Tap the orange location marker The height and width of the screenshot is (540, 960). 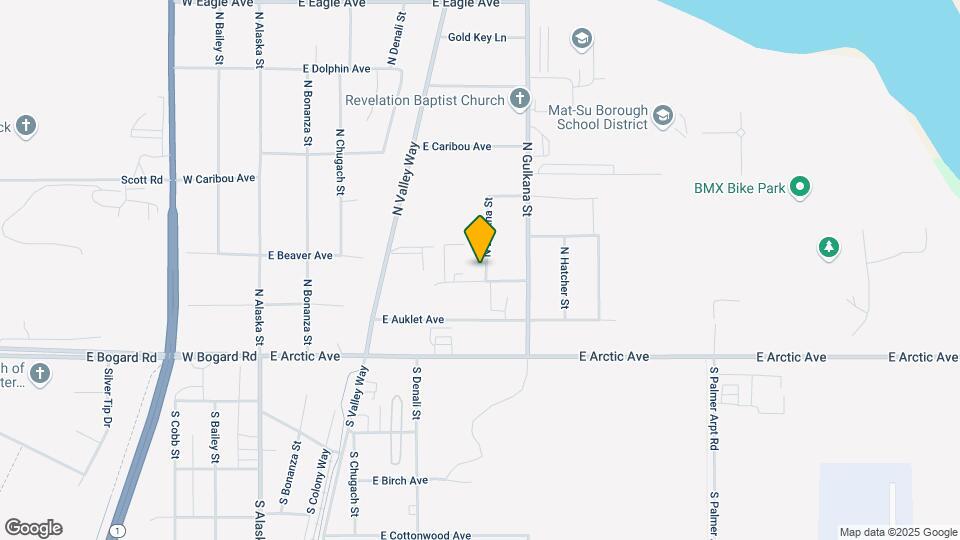480,239
